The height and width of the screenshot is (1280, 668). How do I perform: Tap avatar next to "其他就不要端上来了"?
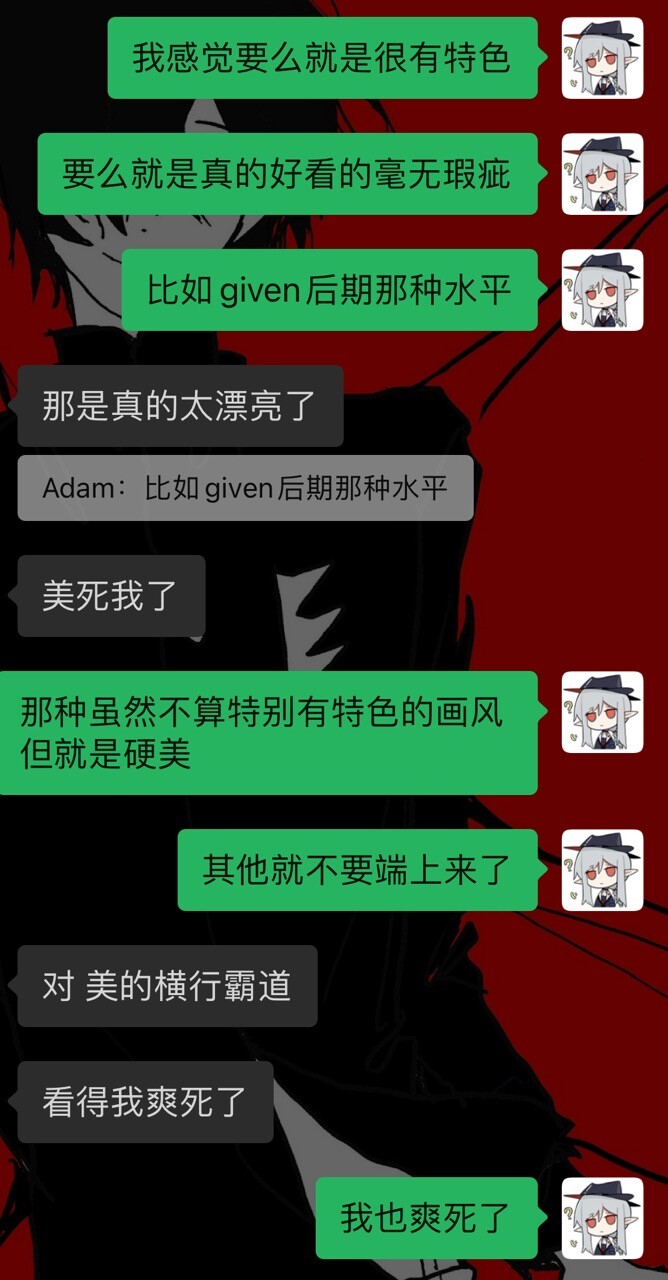point(602,870)
